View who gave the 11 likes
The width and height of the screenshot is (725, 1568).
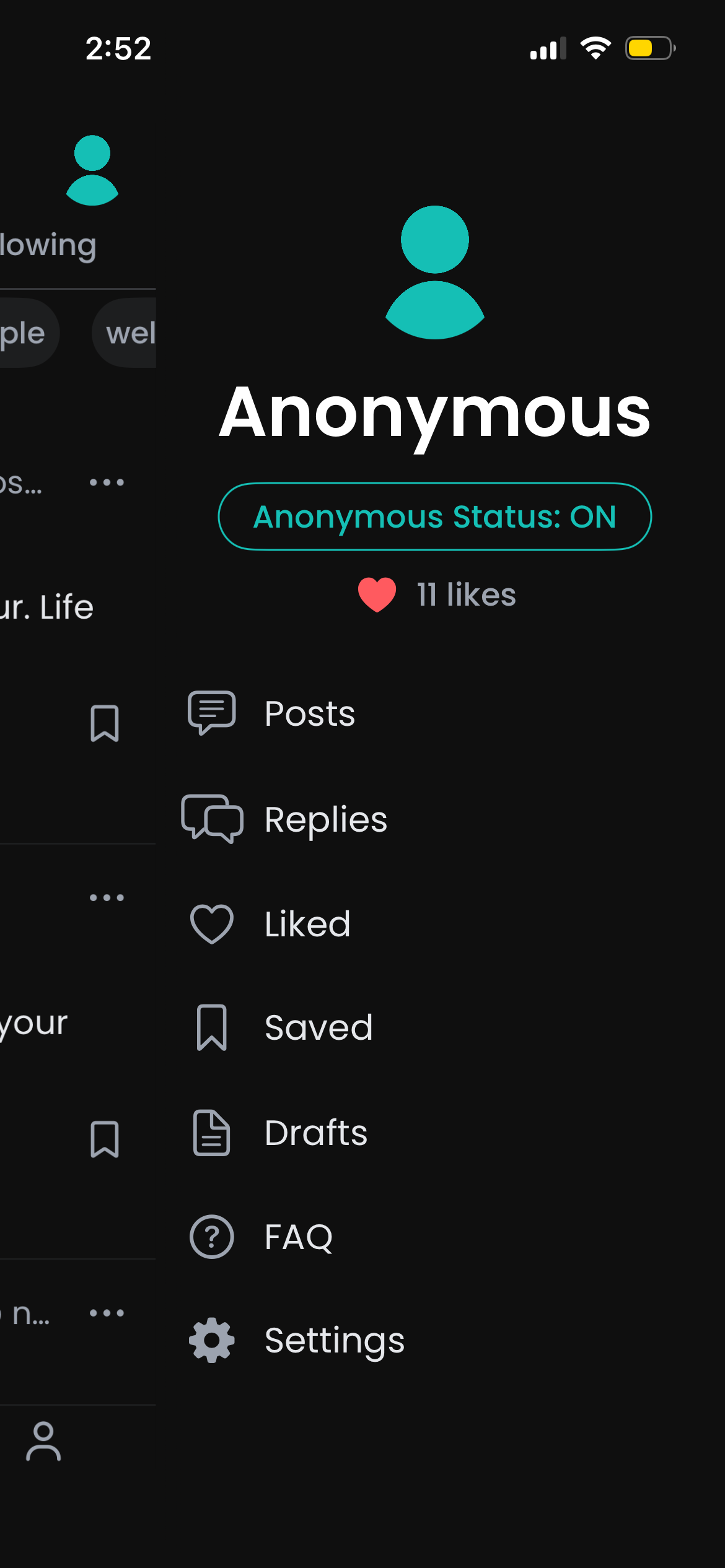(x=464, y=593)
